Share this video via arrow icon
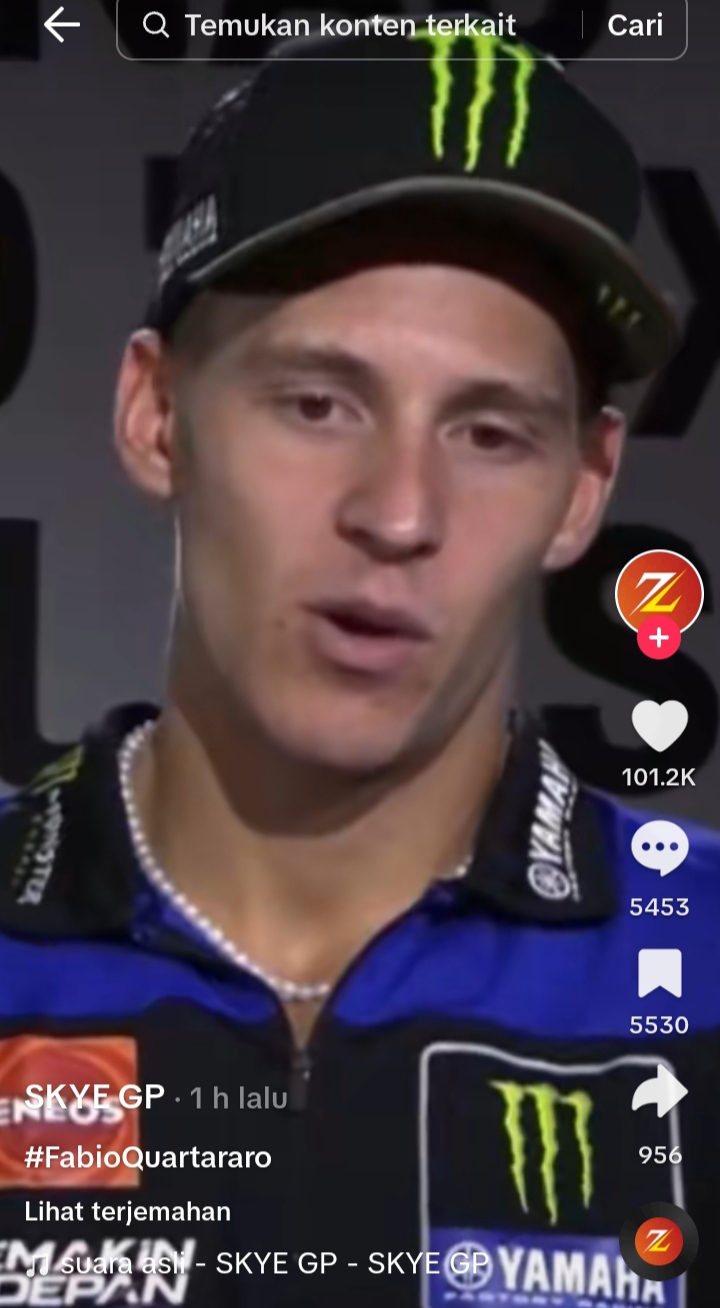 [x=659, y=1092]
